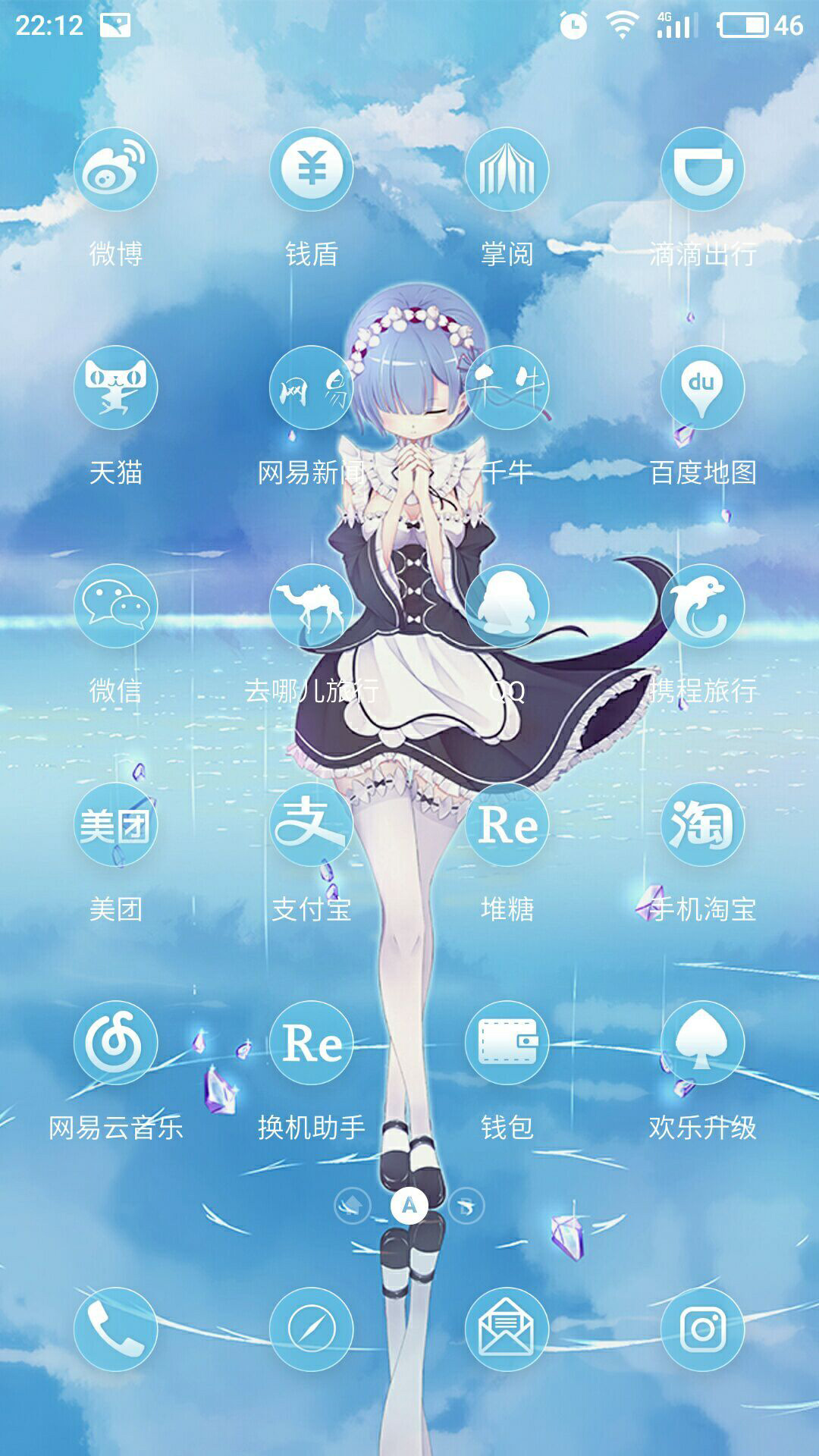The height and width of the screenshot is (1456, 819).
Task: Launch the 钱盾 app
Action: 311,169
